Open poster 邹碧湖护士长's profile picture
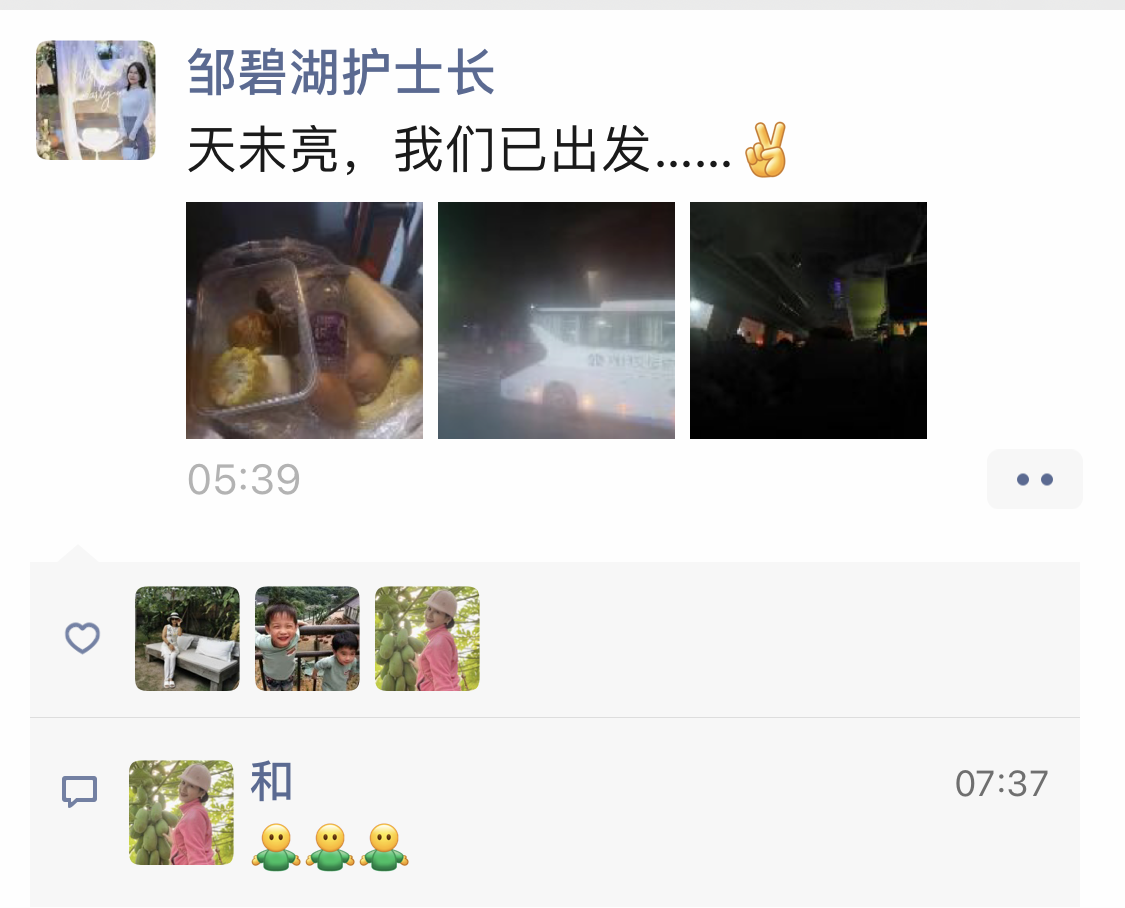 tap(95, 100)
